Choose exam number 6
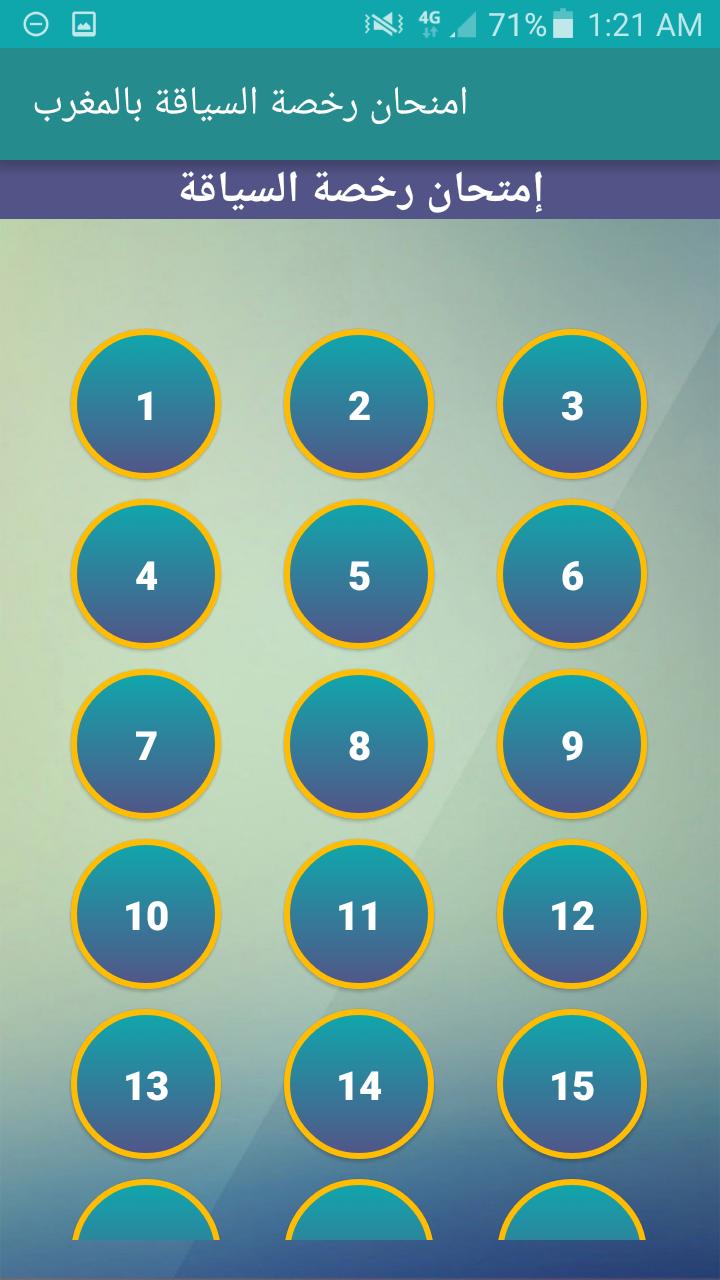Image resolution: width=720 pixels, height=1280 pixels. [x=572, y=575]
